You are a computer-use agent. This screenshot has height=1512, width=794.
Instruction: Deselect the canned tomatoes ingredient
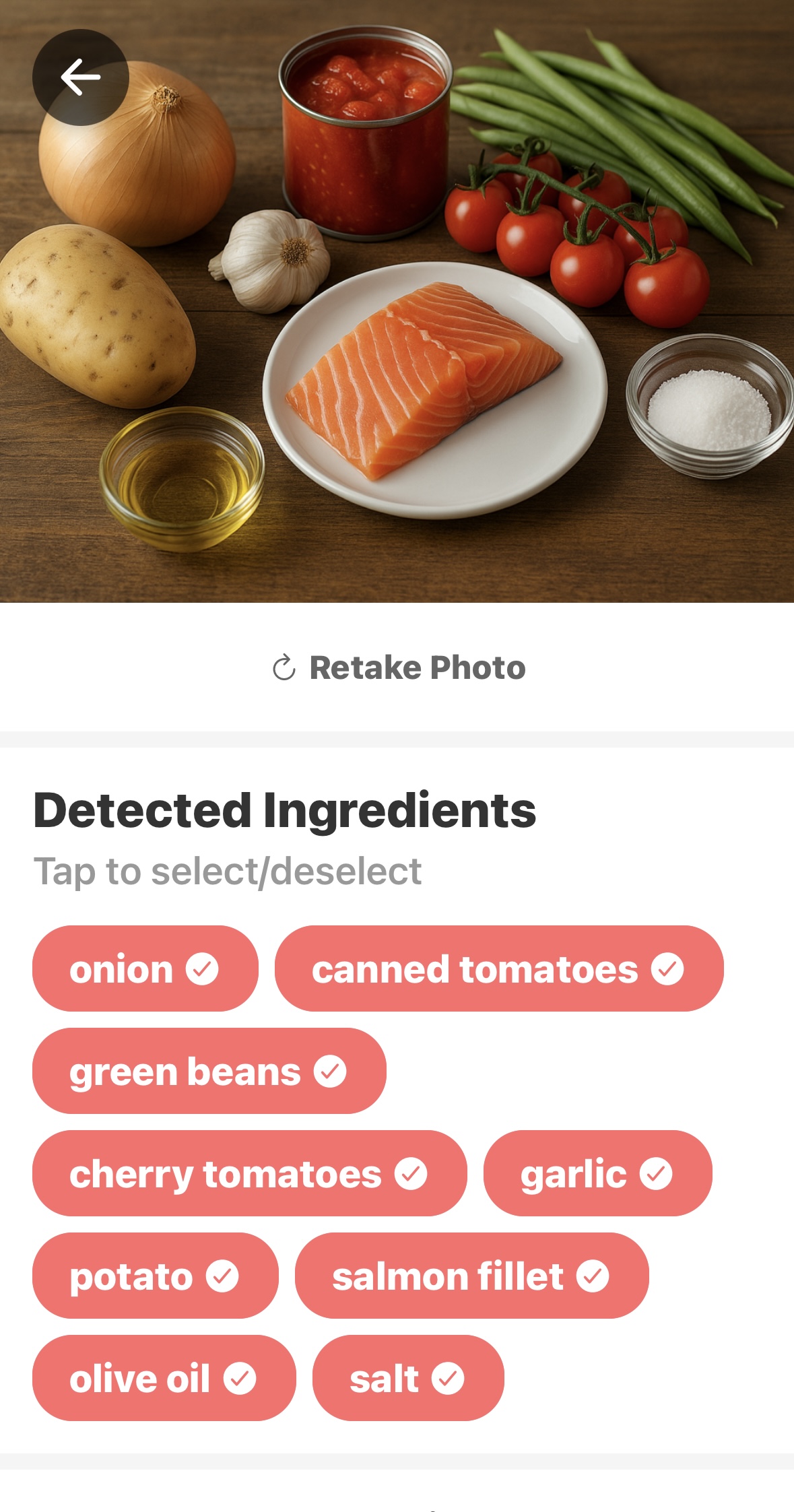[498, 968]
